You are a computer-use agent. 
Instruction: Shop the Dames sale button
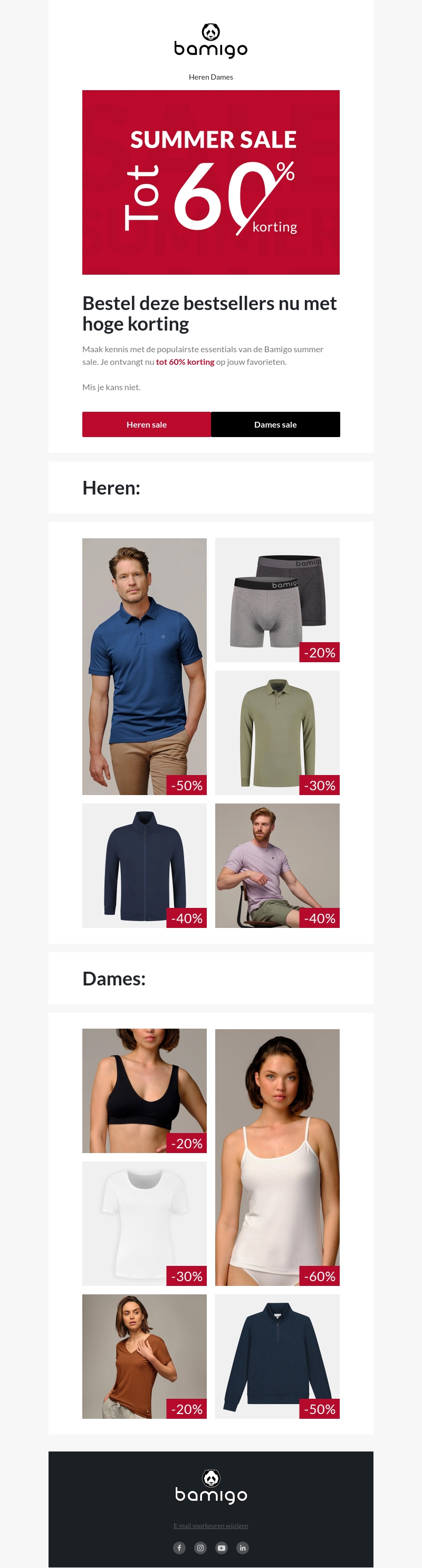275,424
